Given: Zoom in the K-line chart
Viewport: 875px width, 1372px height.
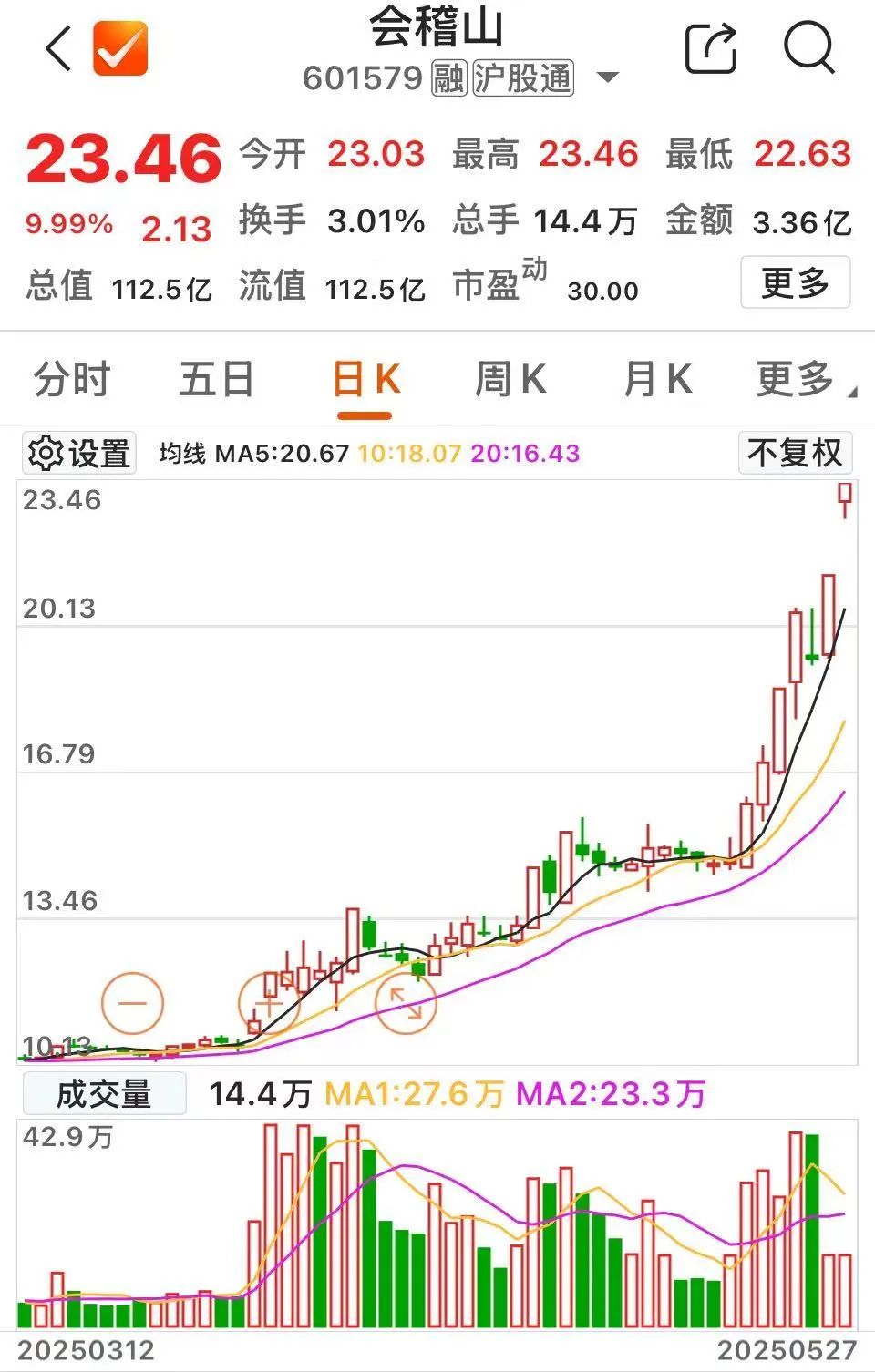Looking at the screenshot, I should pyautogui.click(x=269, y=1003).
